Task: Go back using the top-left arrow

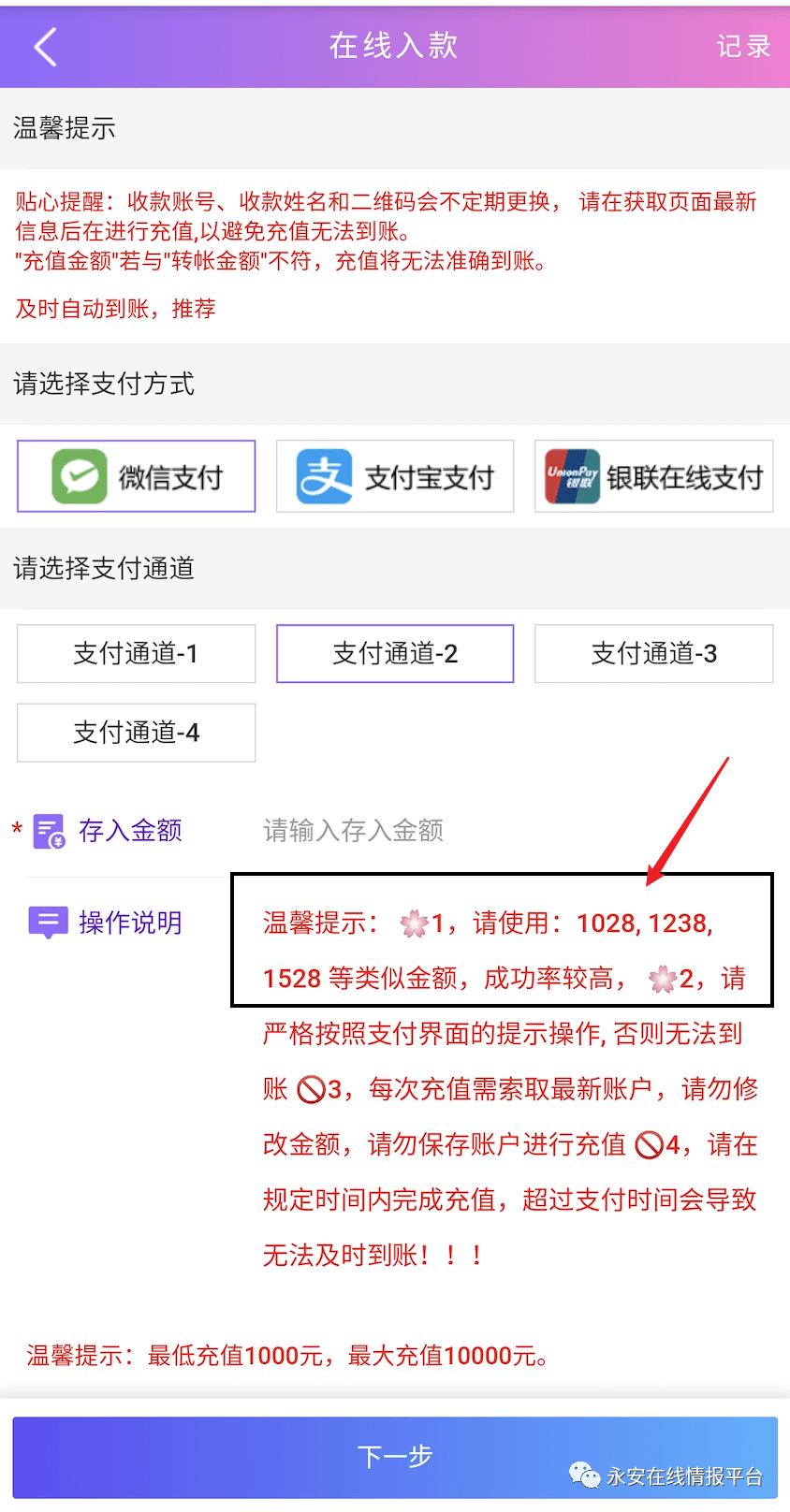Action: coord(46,47)
